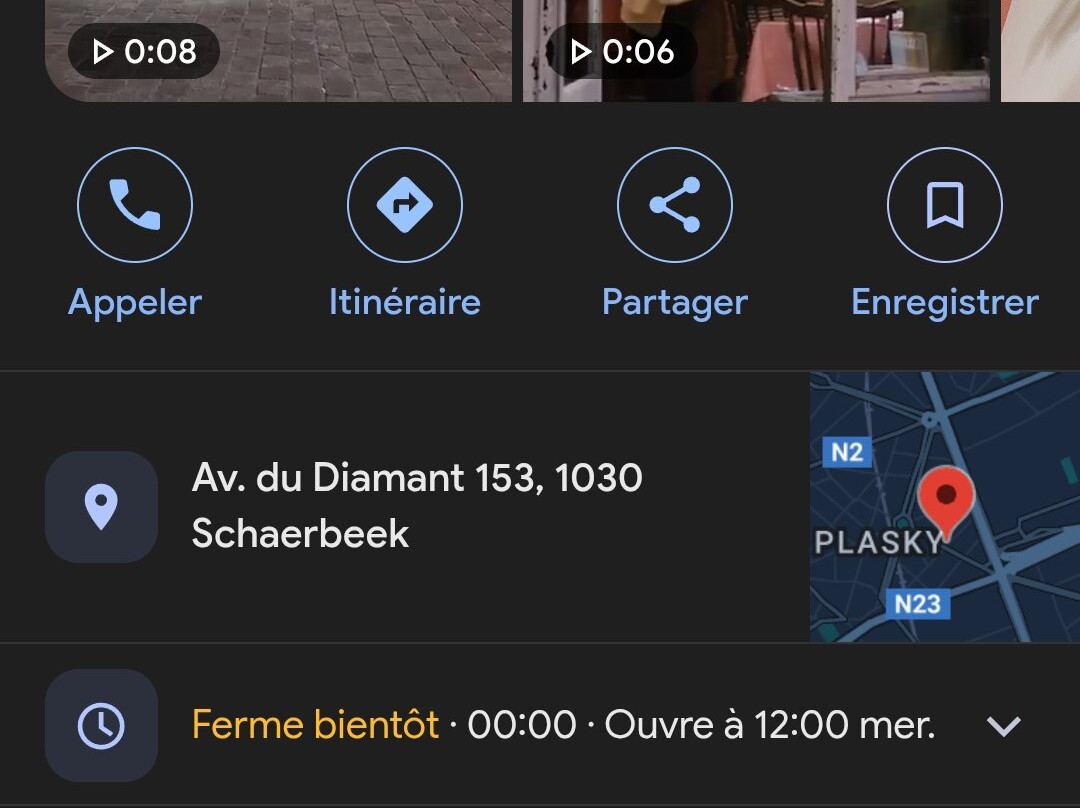Open the Av. du Diamant 153 address row
Image resolution: width=1080 pixels, height=808 pixels.
(417, 506)
